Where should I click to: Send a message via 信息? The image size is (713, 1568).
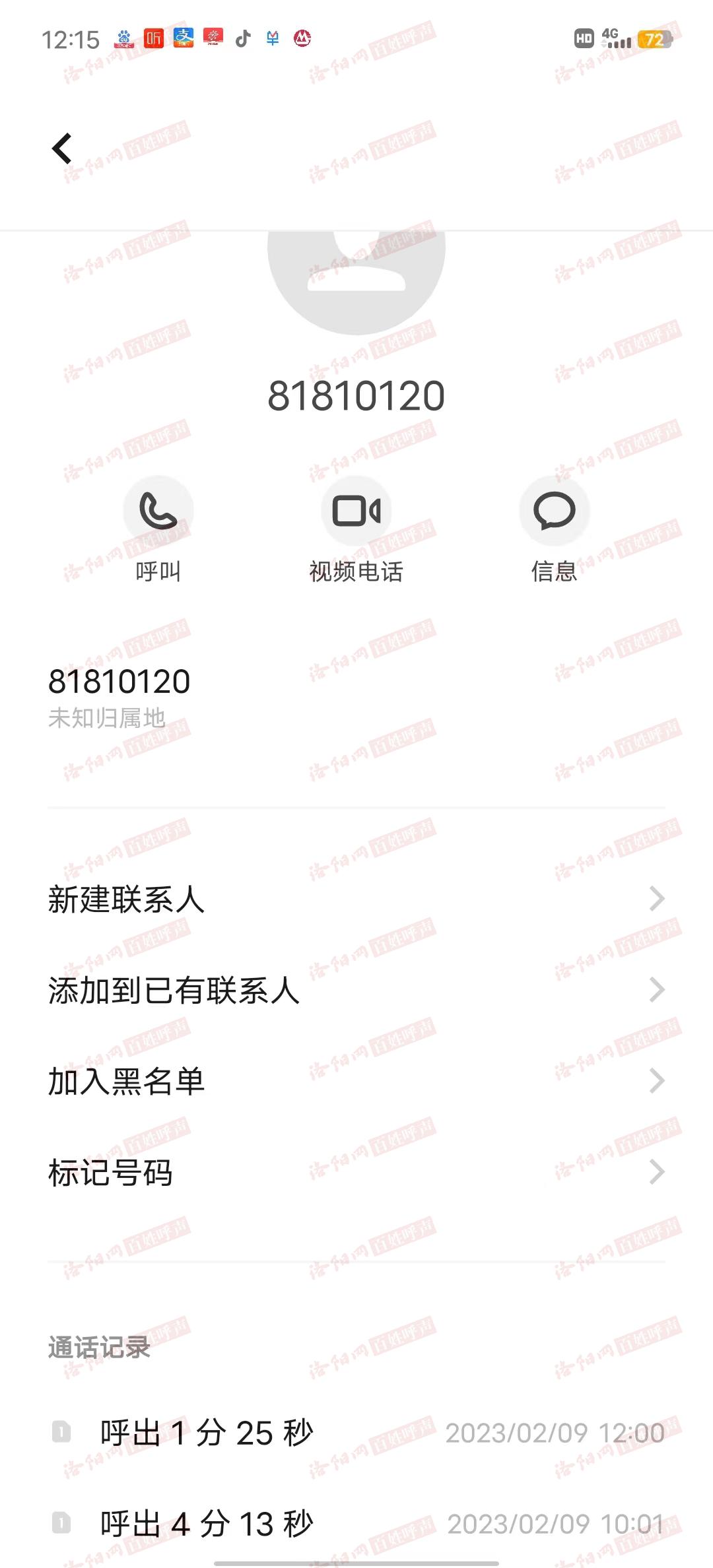coord(554,511)
